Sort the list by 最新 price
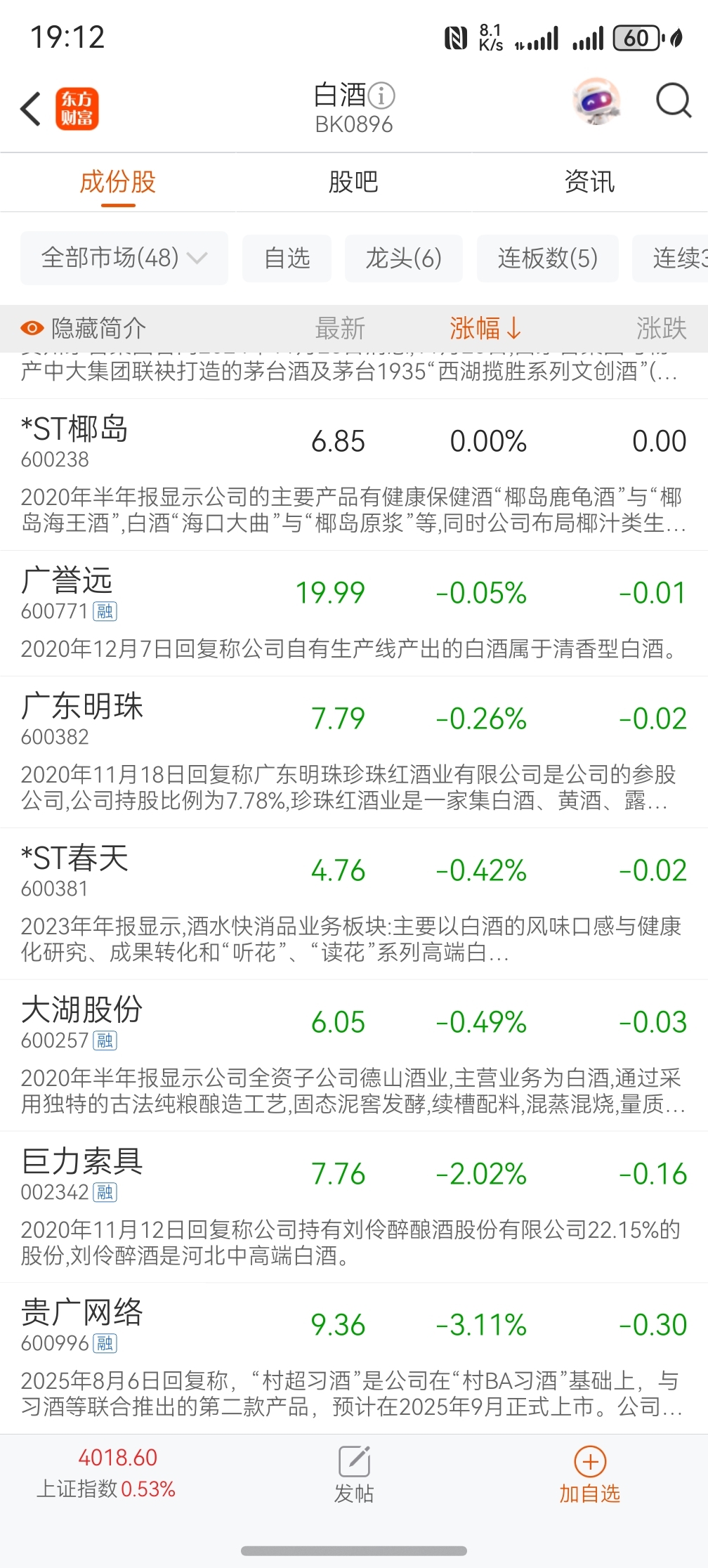This screenshot has width=708, height=1568. pyautogui.click(x=340, y=328)
